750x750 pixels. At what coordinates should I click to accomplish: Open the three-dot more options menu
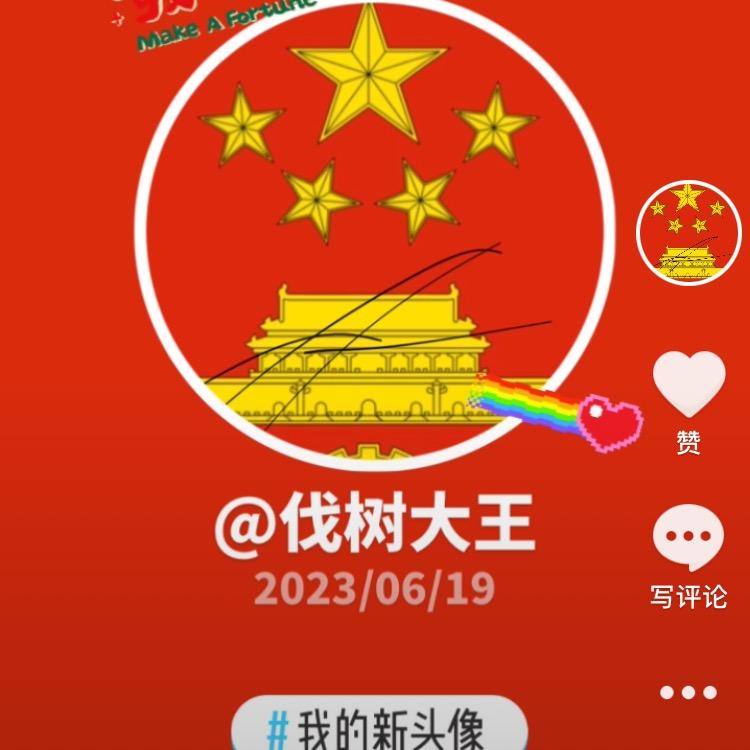688,692
